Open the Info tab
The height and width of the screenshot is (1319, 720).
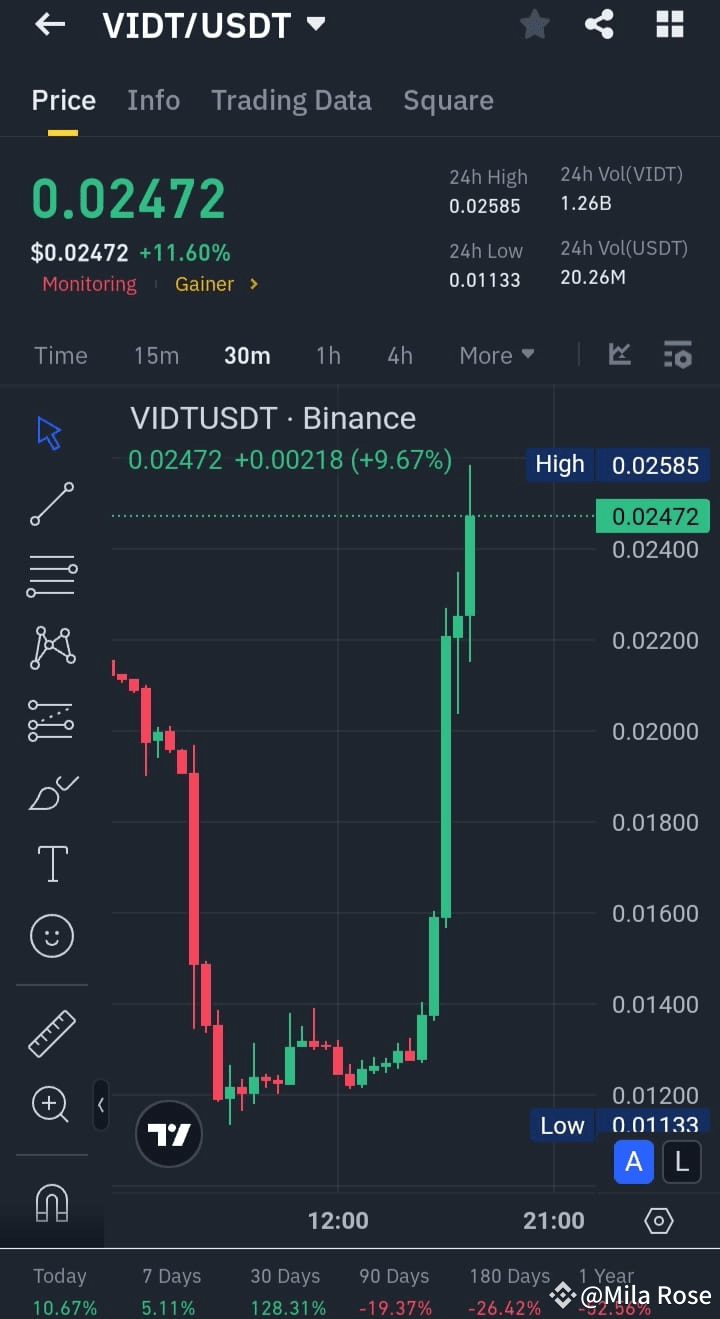point(153,100)
